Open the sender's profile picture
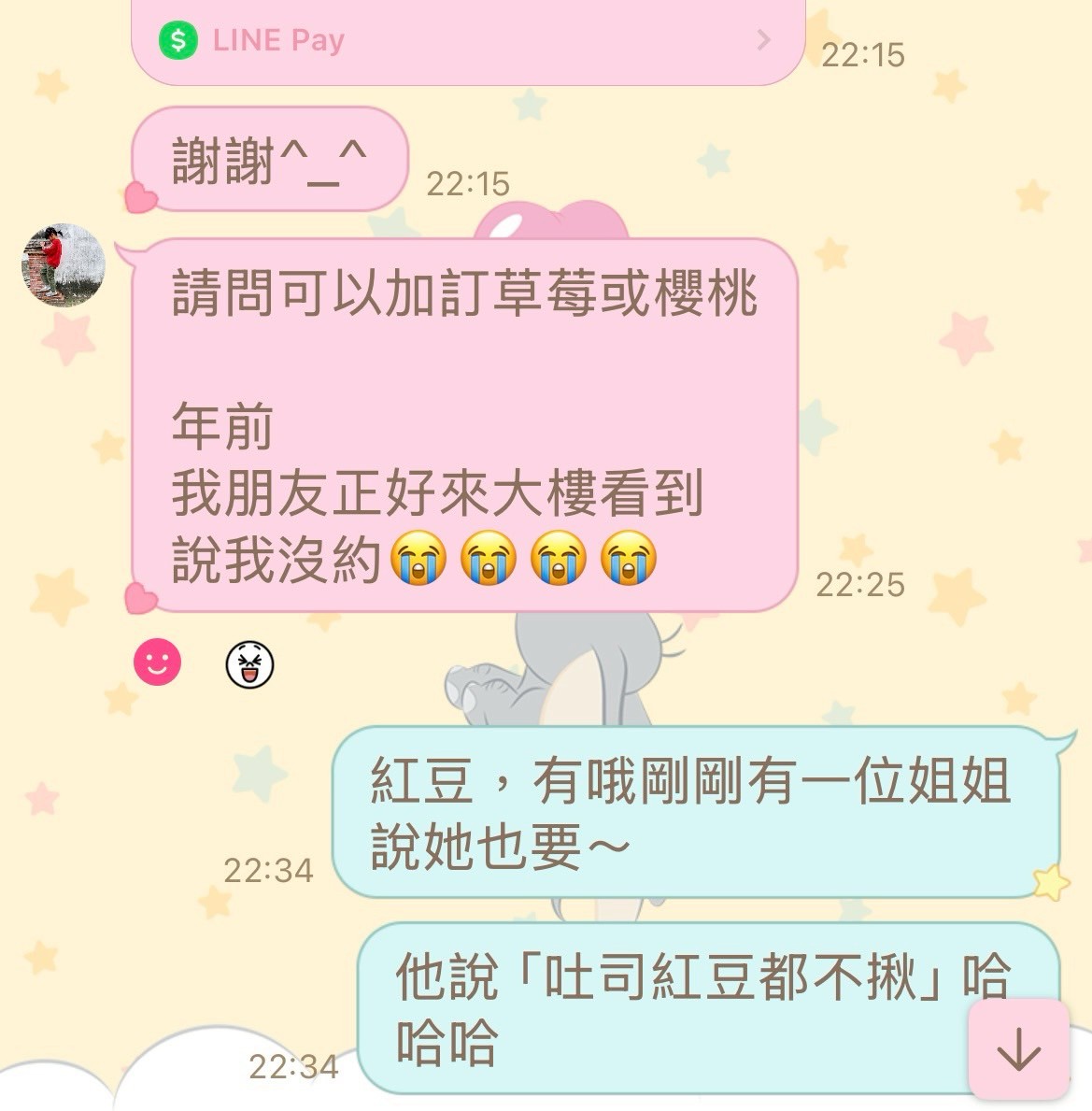 63,265
